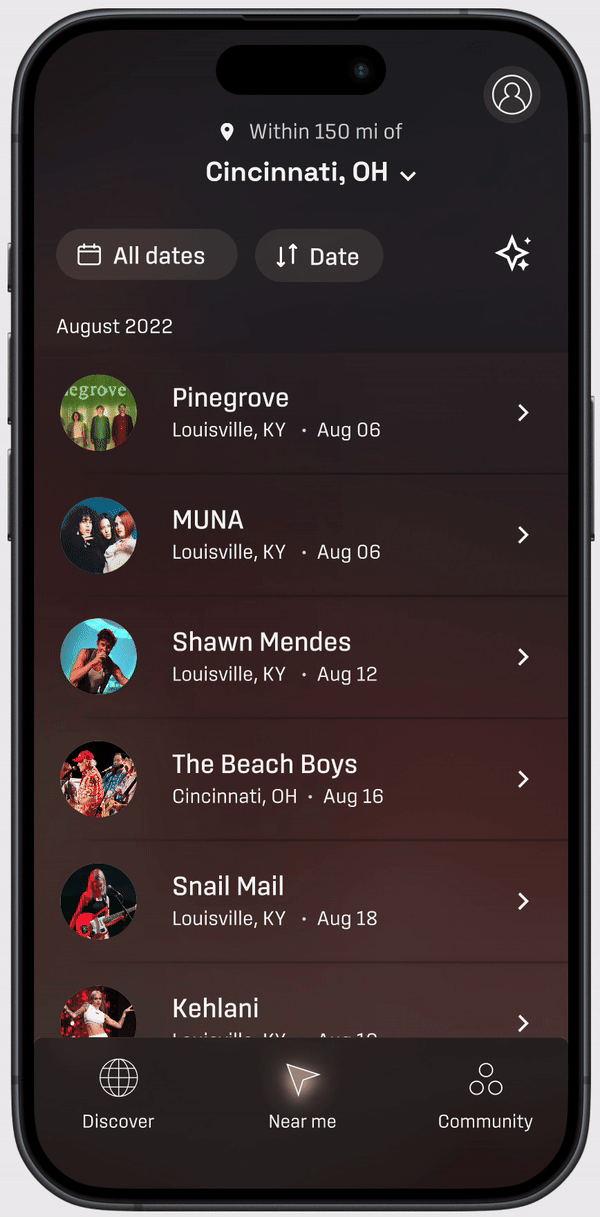Open the Pinegrove concert listing
This screenshot has width=600, height=1217.
300,413
